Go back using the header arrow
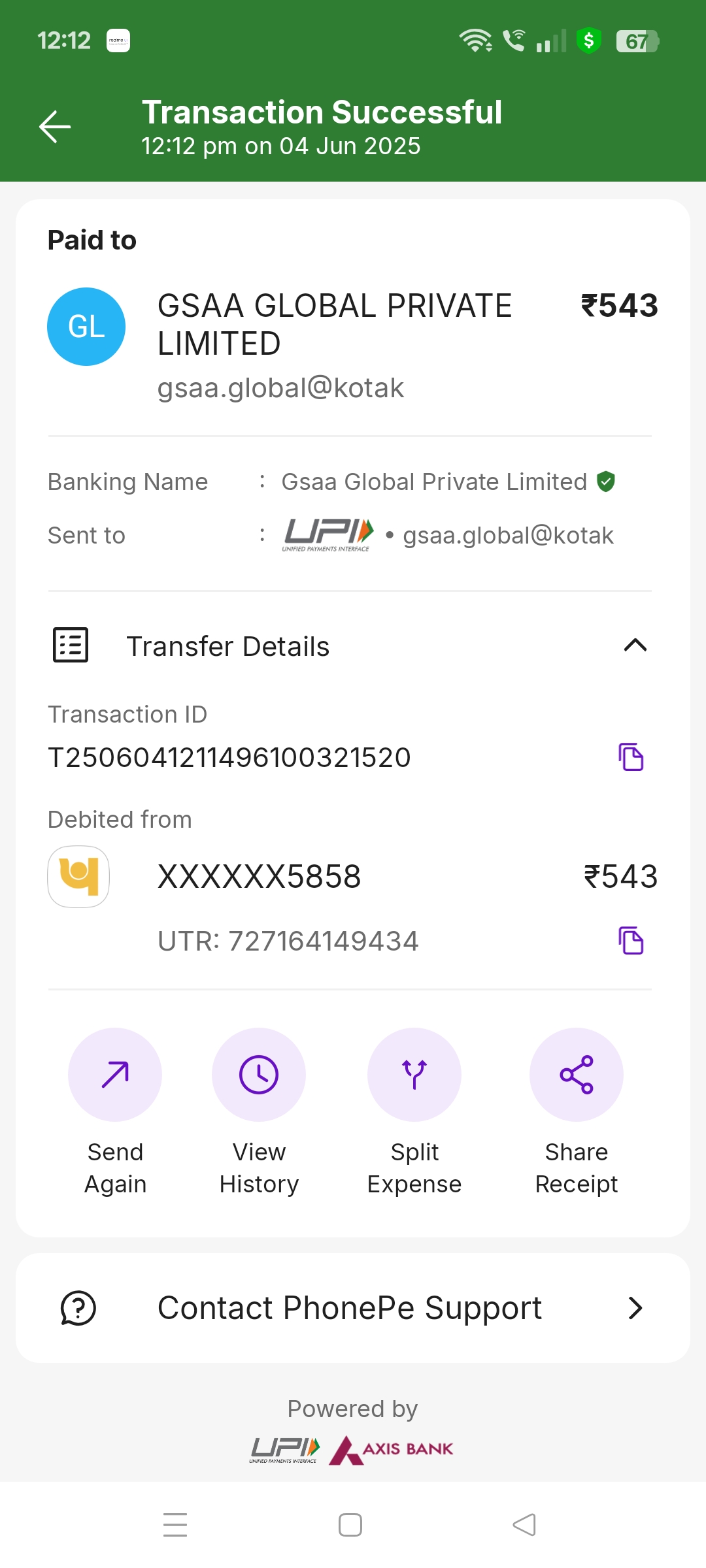Viewport: 706px width, 1568px height. point(55,127)
